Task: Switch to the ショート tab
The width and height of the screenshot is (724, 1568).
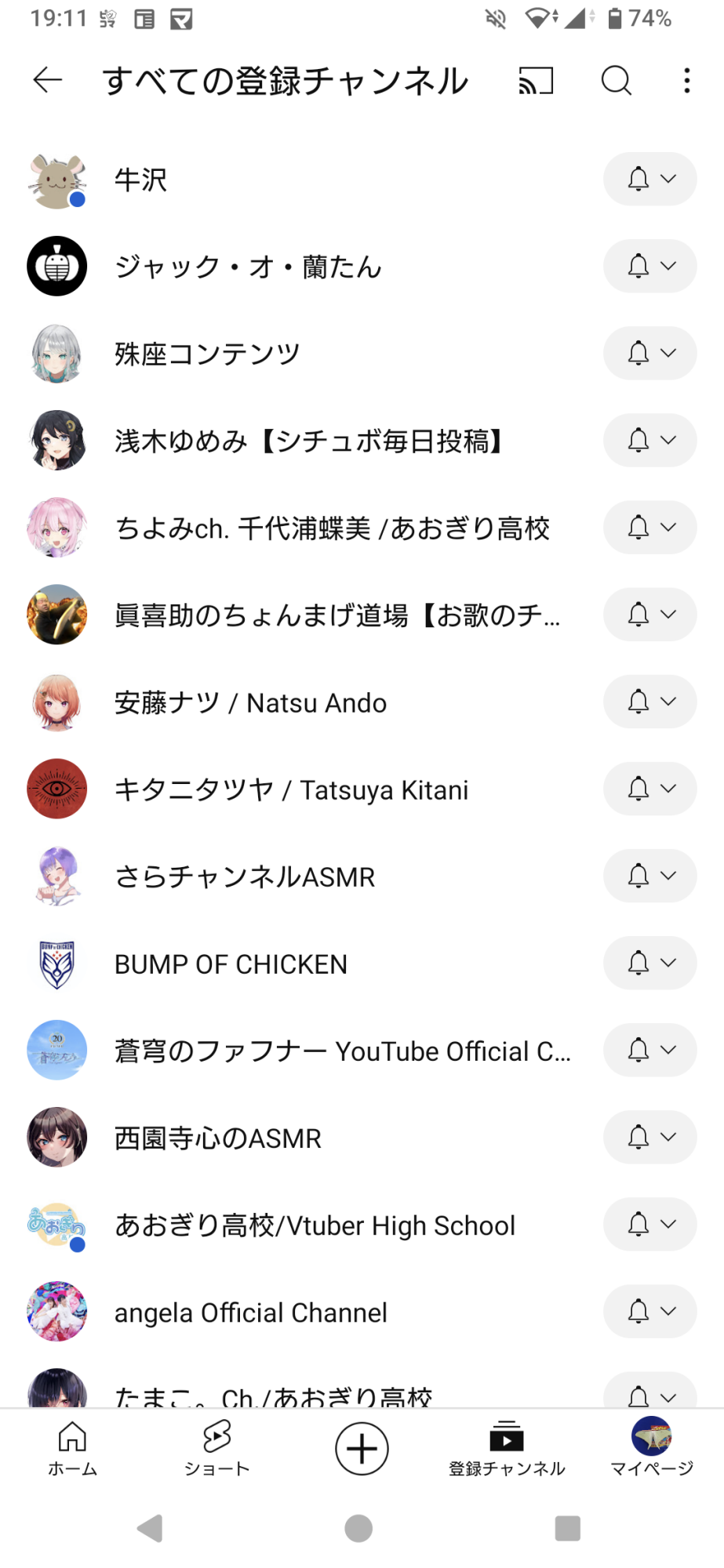Action: [x=216, y=1449]
